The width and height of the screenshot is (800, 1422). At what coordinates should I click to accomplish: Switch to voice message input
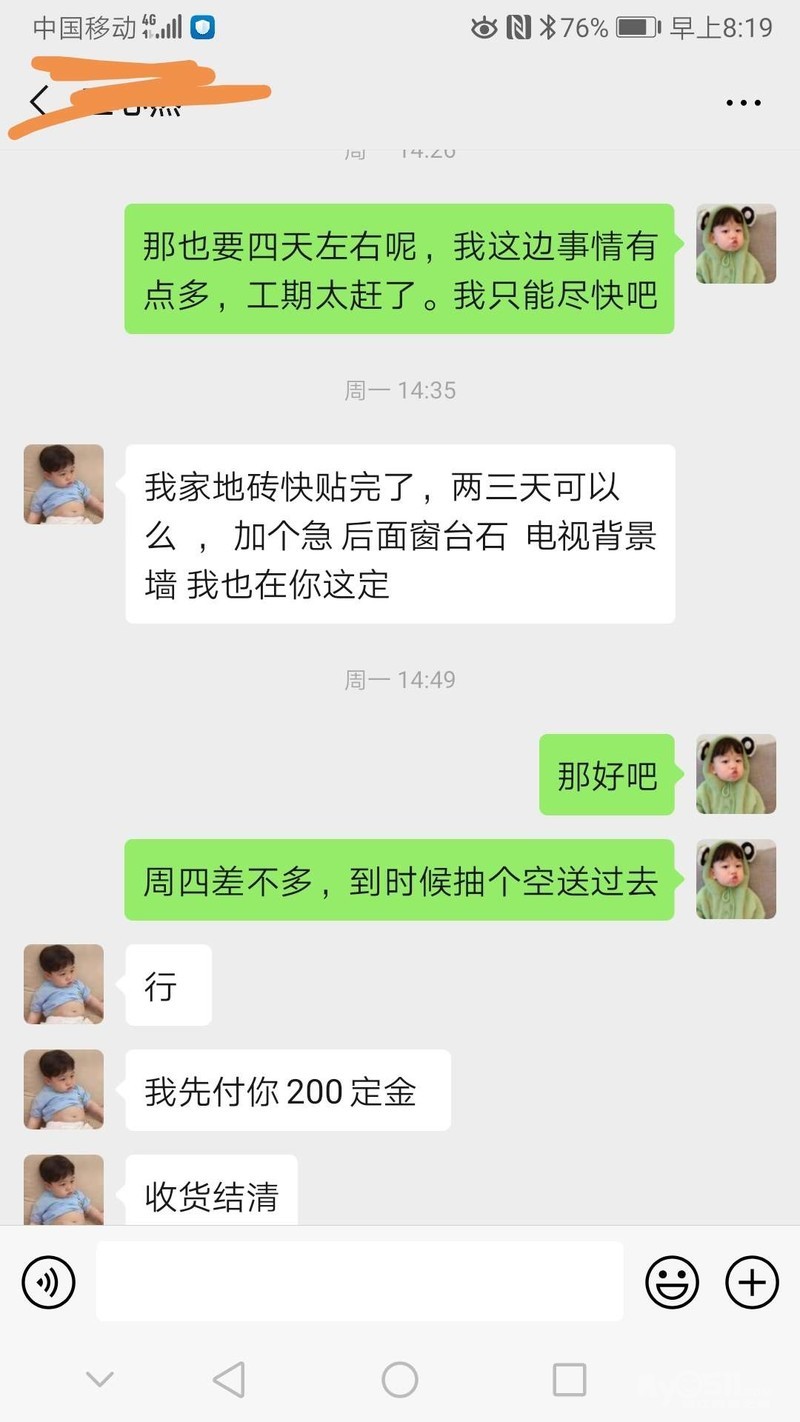pyautogui.click(x=49, y=1281)
